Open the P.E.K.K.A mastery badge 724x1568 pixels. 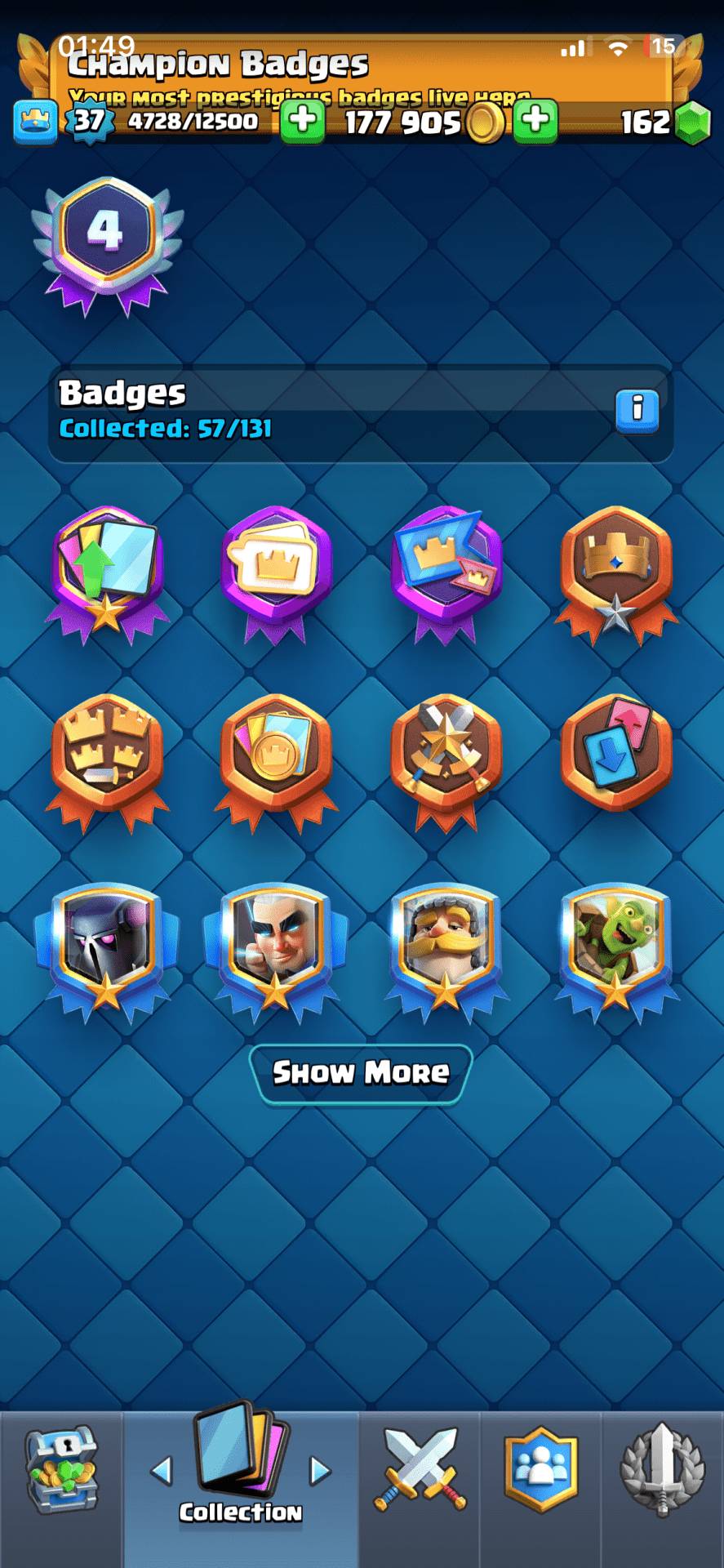(107, 947)
